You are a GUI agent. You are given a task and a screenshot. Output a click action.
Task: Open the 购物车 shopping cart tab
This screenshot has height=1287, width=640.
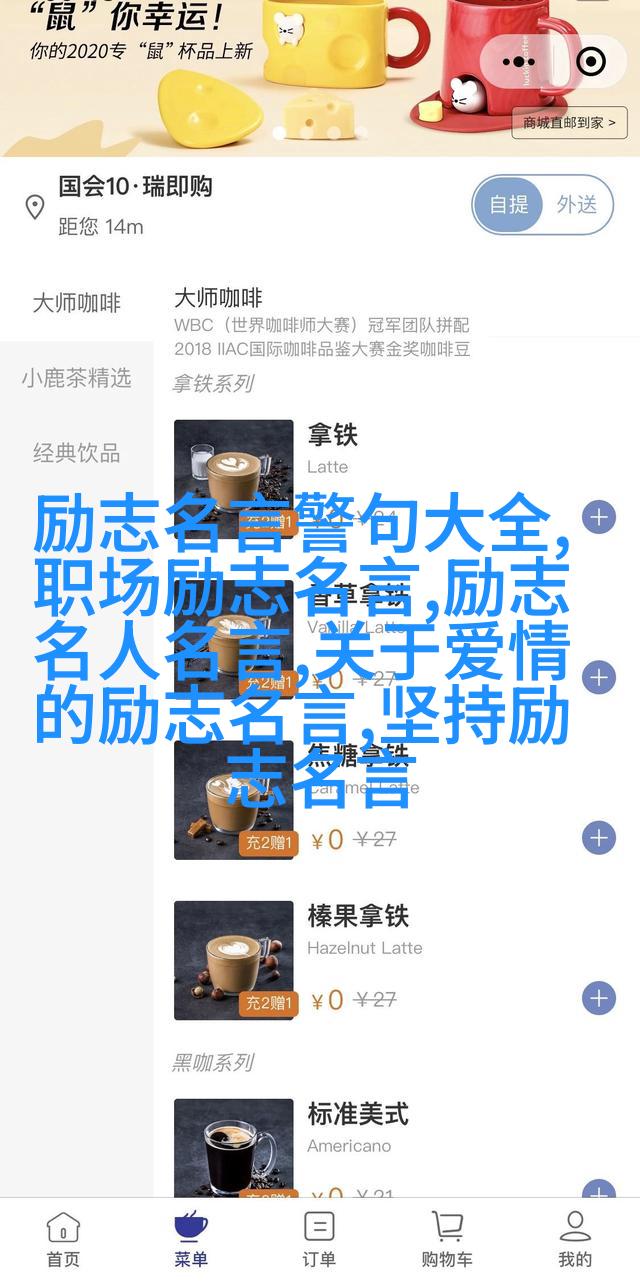(446, 1241)
